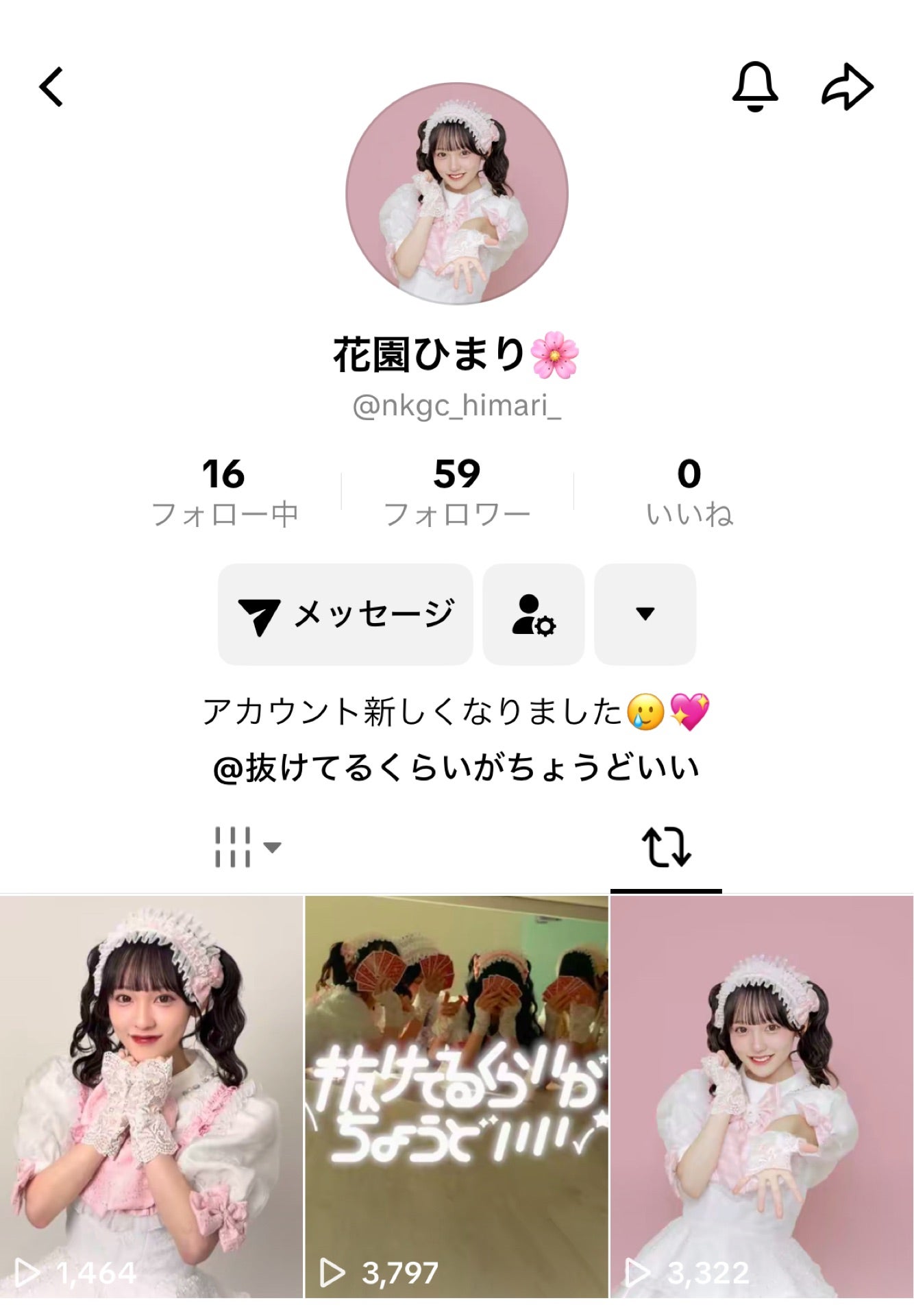Switch to the reposts tab
Screen dimensions: 914x1316
(666, 847)
